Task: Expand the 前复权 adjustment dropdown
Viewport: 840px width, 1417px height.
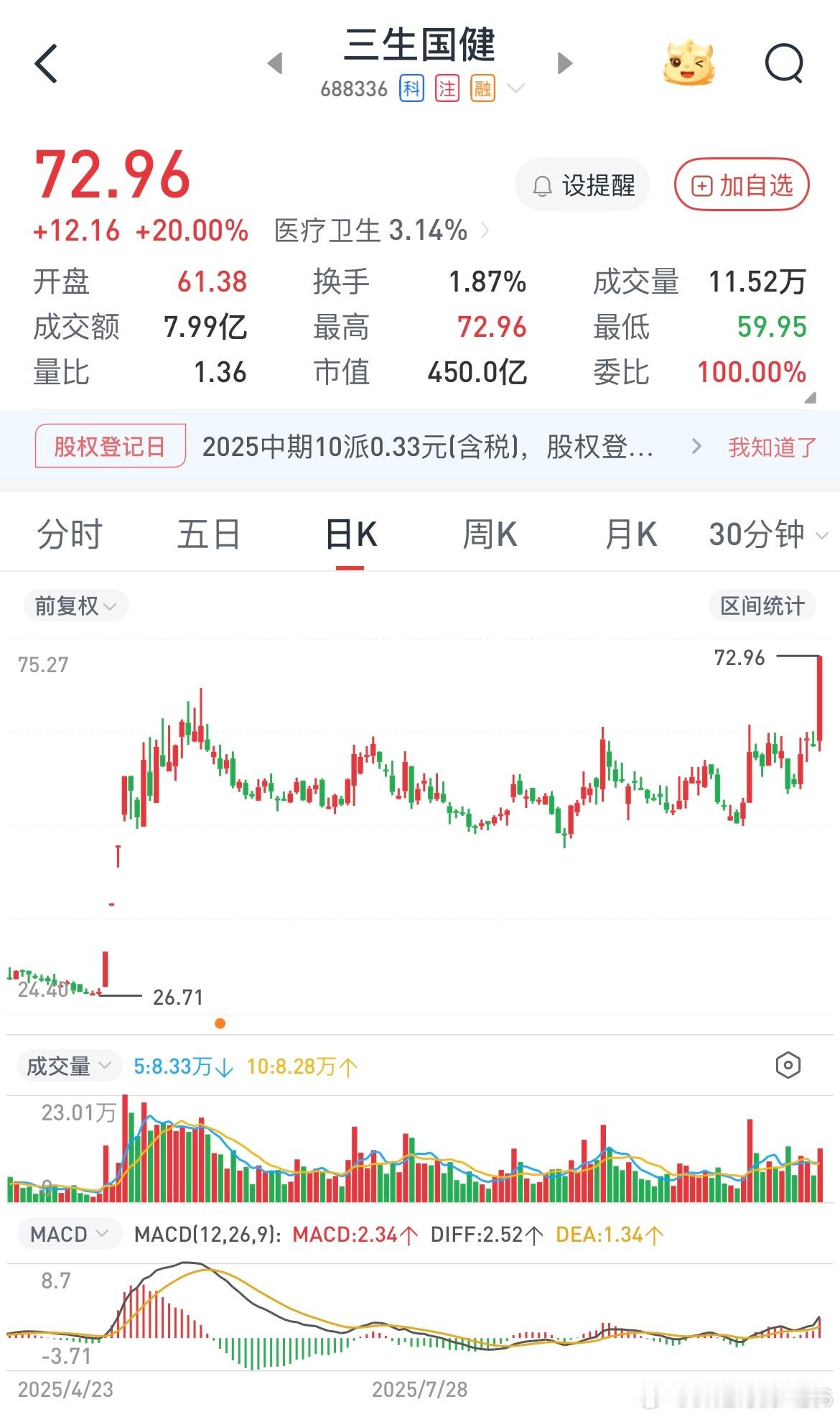Action: 75,605
